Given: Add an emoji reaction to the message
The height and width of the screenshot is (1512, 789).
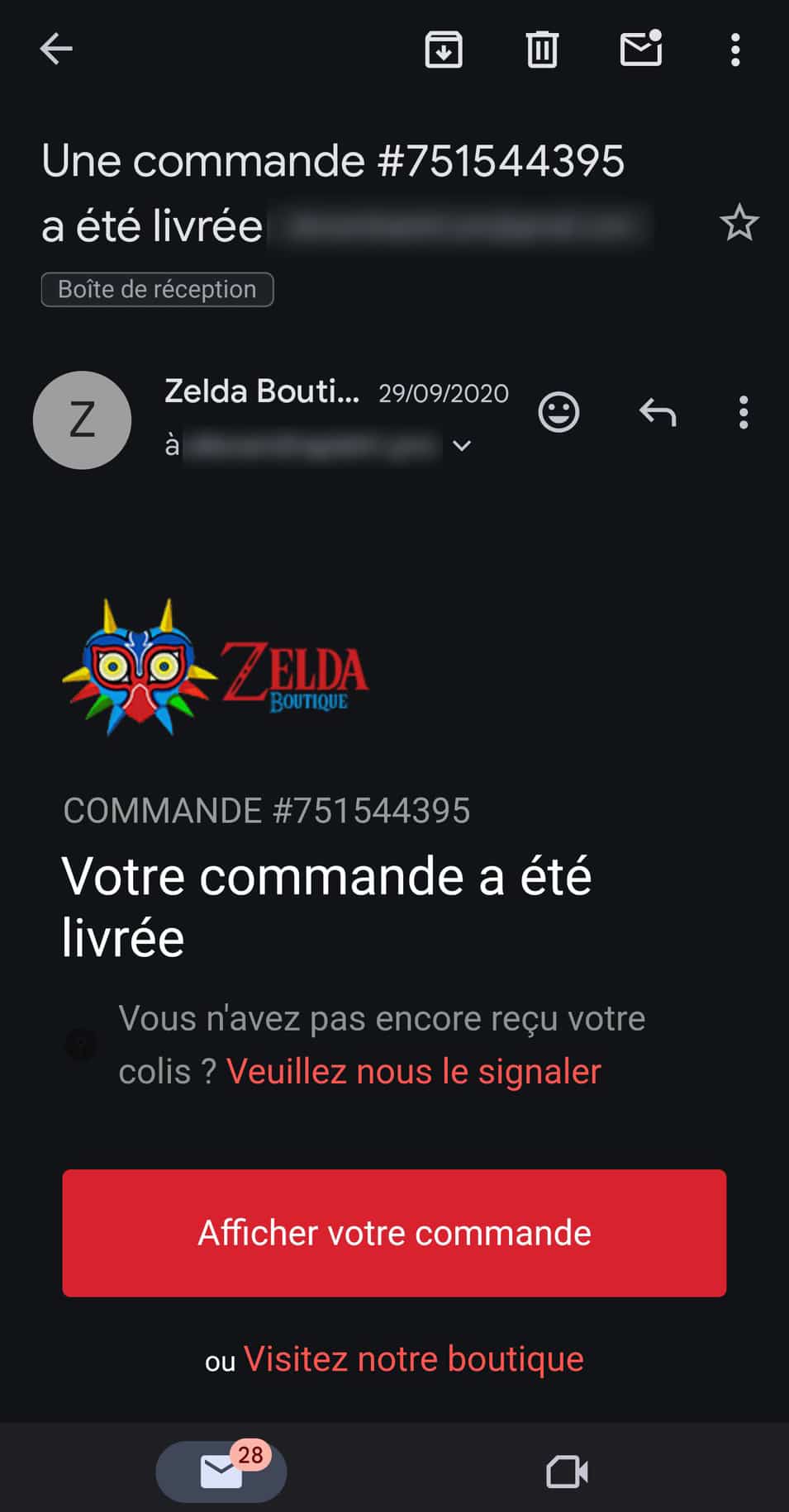Looking at the screenshot, I should click(x=559, y=412).
